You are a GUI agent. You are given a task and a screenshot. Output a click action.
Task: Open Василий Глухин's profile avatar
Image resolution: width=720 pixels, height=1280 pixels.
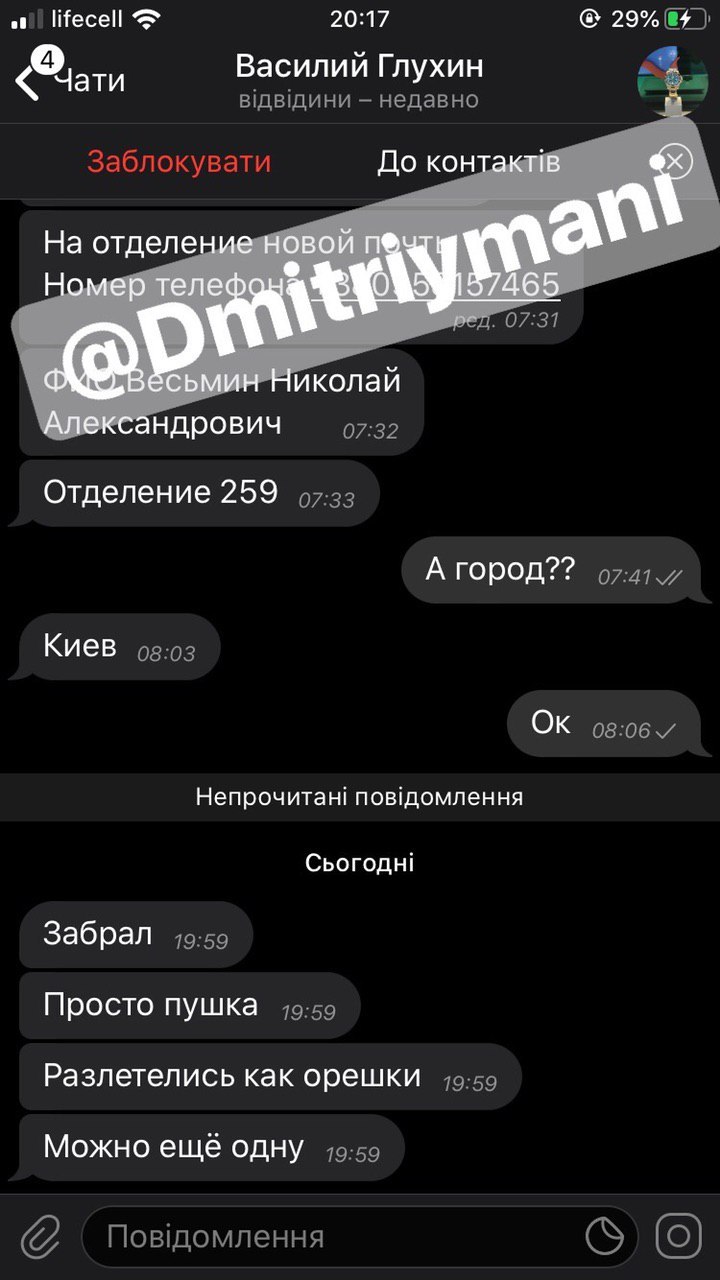point(672,80)
